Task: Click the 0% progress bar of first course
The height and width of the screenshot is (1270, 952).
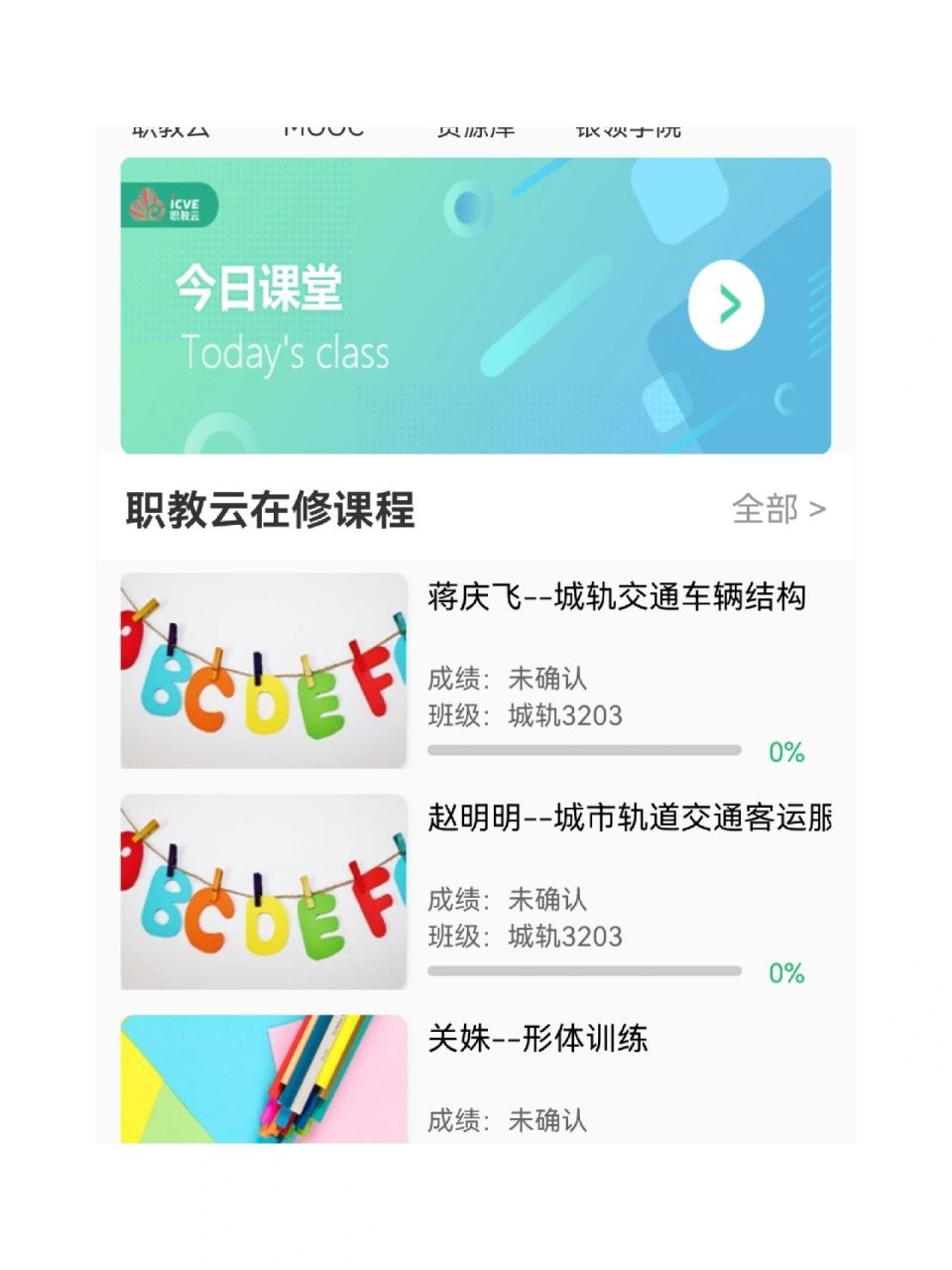Action: (x=585, y=751)
